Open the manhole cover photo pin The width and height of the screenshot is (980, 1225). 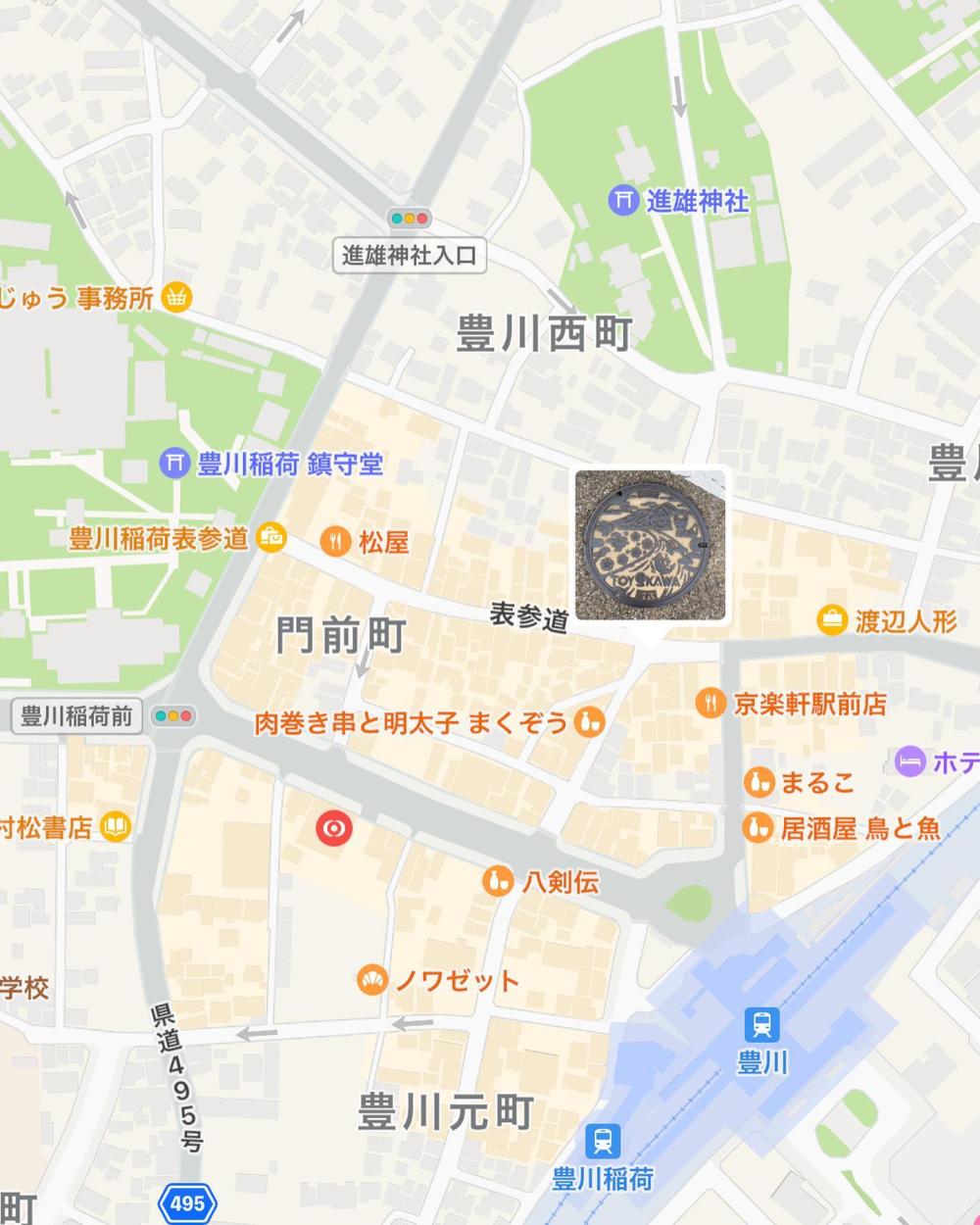(x=651, y=545)
